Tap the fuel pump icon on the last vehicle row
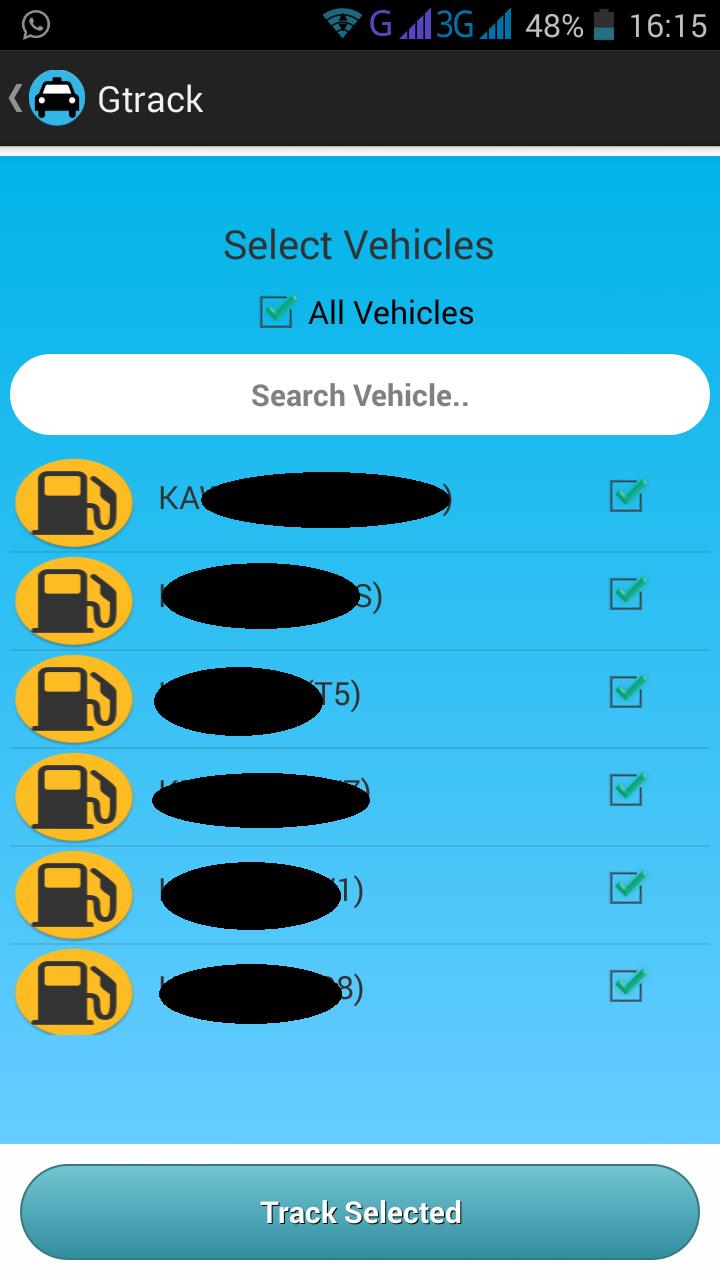Image resolution: width=720 pixels, height=1280 pixels. [72, 993]
